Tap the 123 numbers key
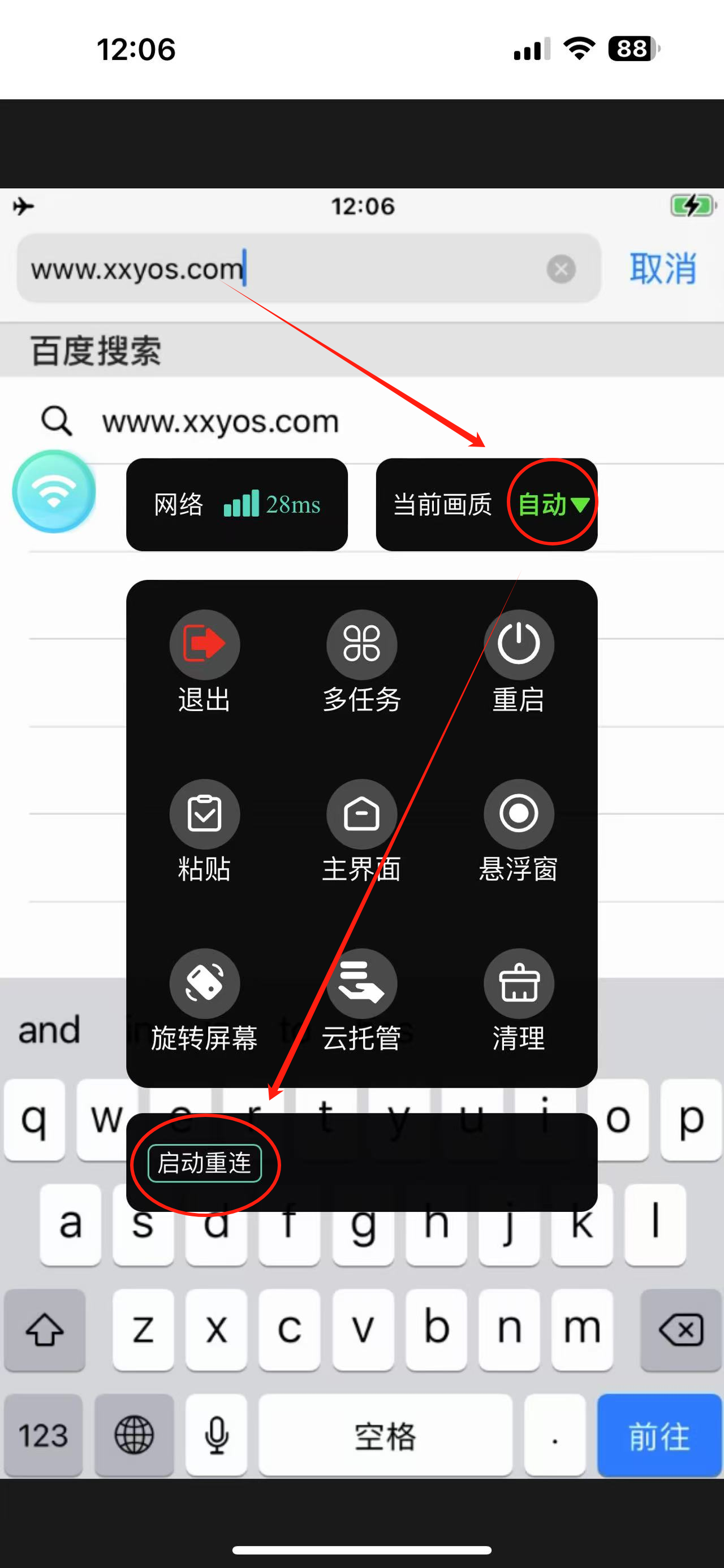Viewport: 724px width, 1568px height. (42, 1435)
